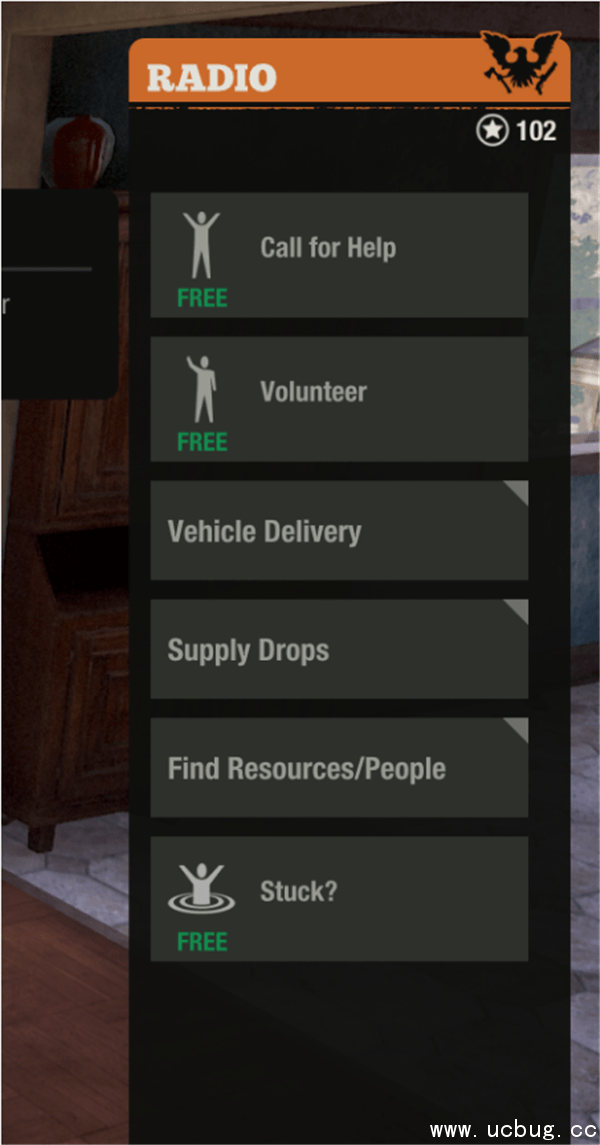The height and width of the screenshot is (1145, 600).
Task: Tap the Stuck? free option
Action: 339,899
